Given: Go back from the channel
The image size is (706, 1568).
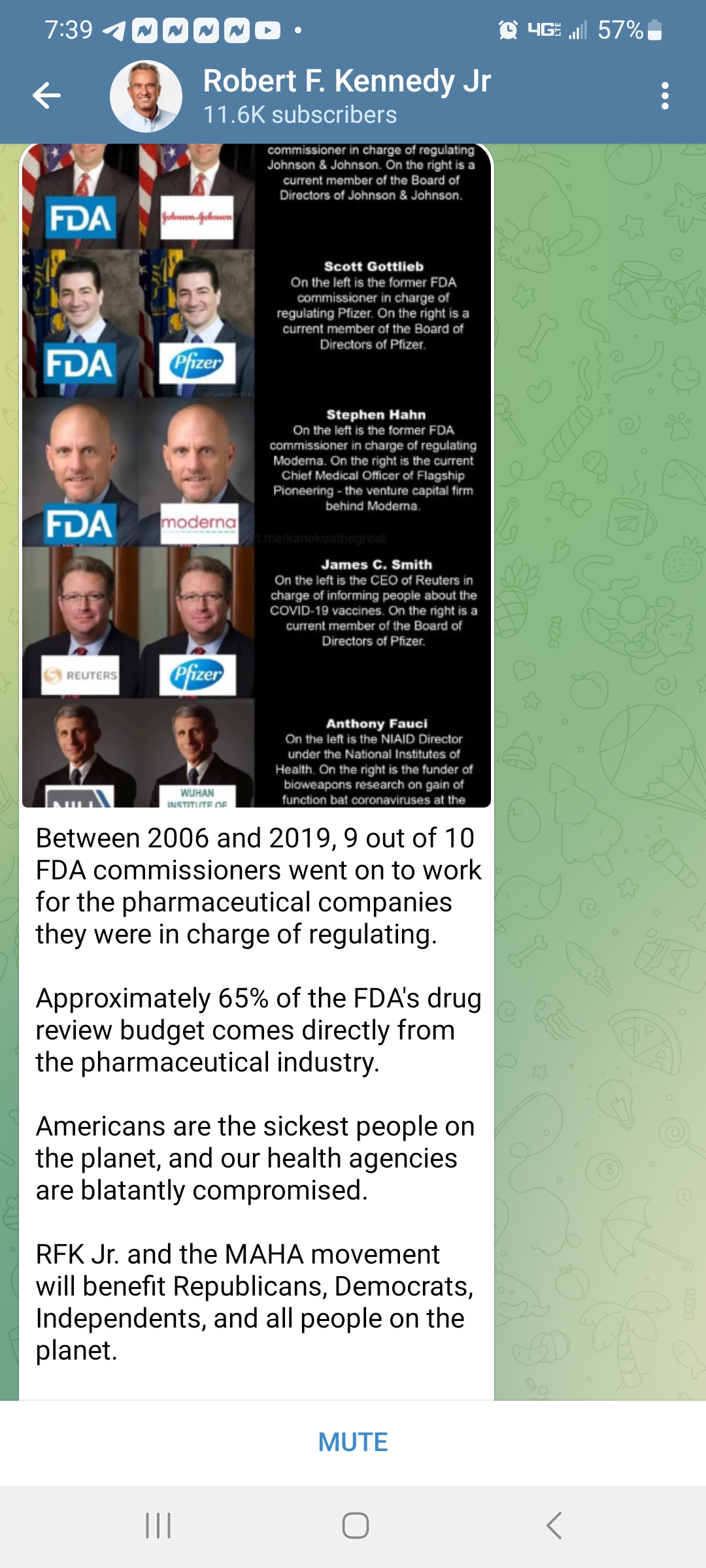Looking at the screenshot, I should click(x=46, y=96).
